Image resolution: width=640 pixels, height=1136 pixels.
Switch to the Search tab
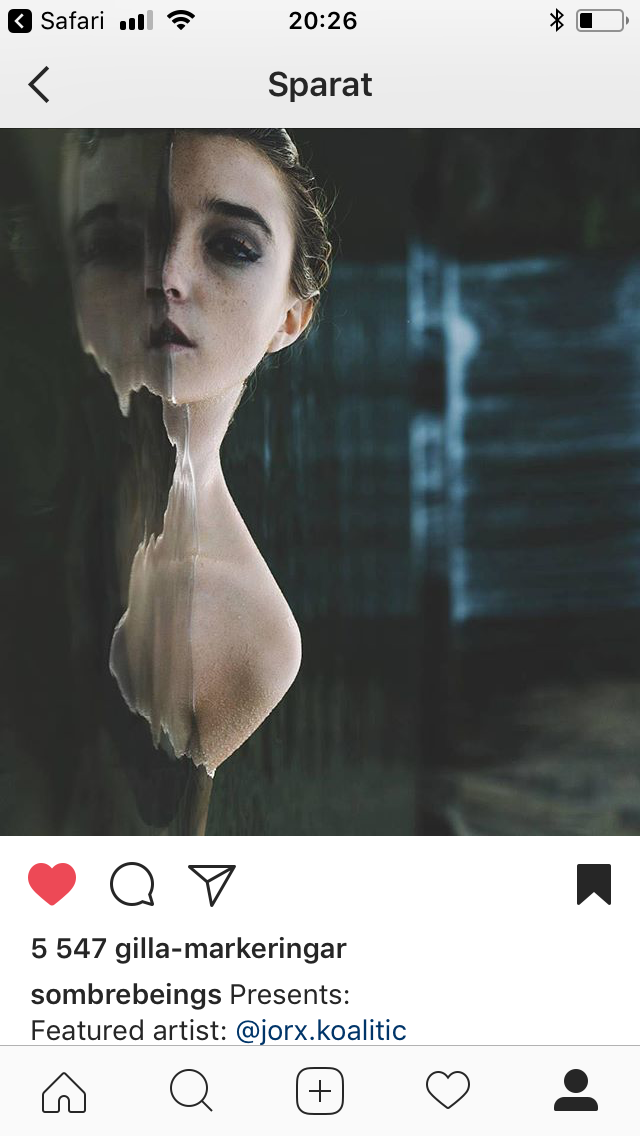[191, 1090]
